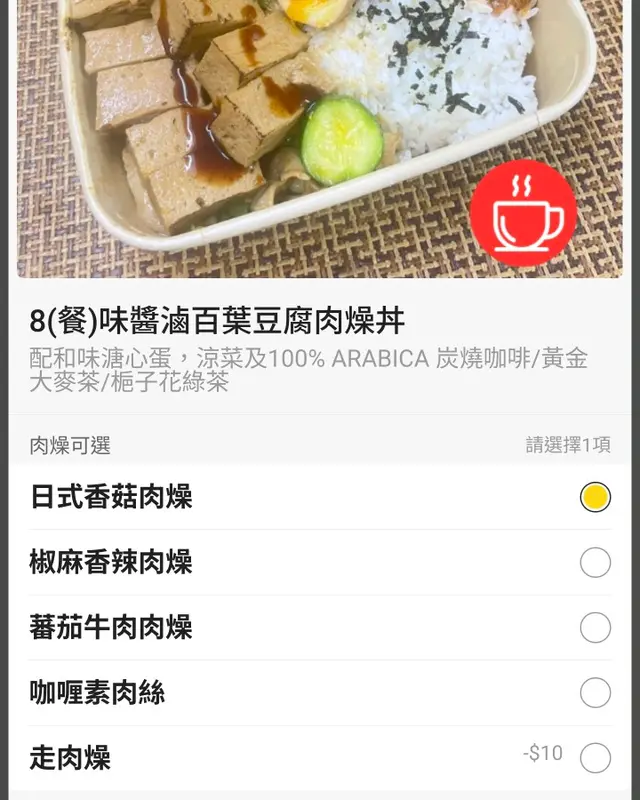Select 日式香菇肉燥 option
Image resolution: width=640 pixels, height=800 pixels.
595,497
